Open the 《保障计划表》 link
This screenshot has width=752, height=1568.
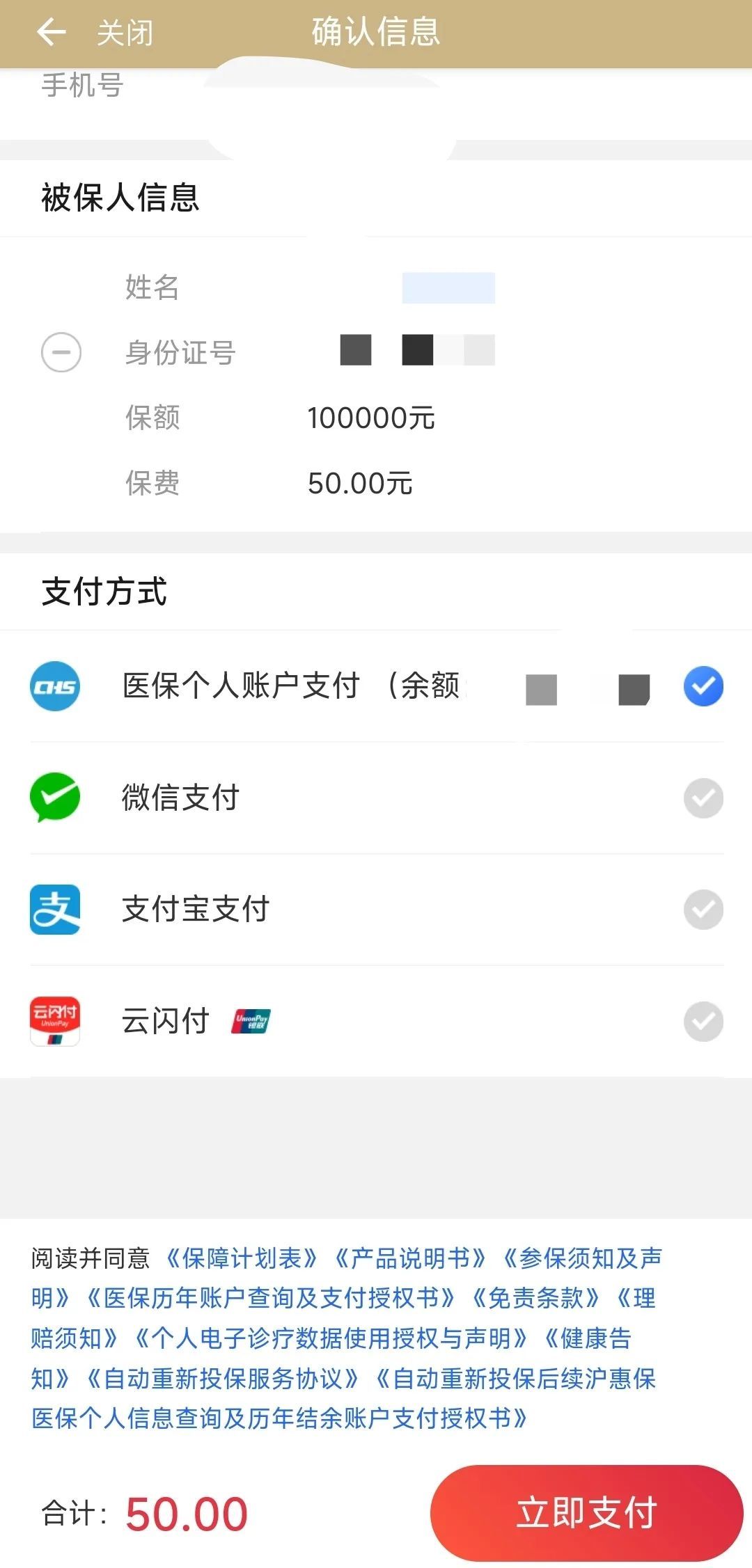tap(242, 1258)
